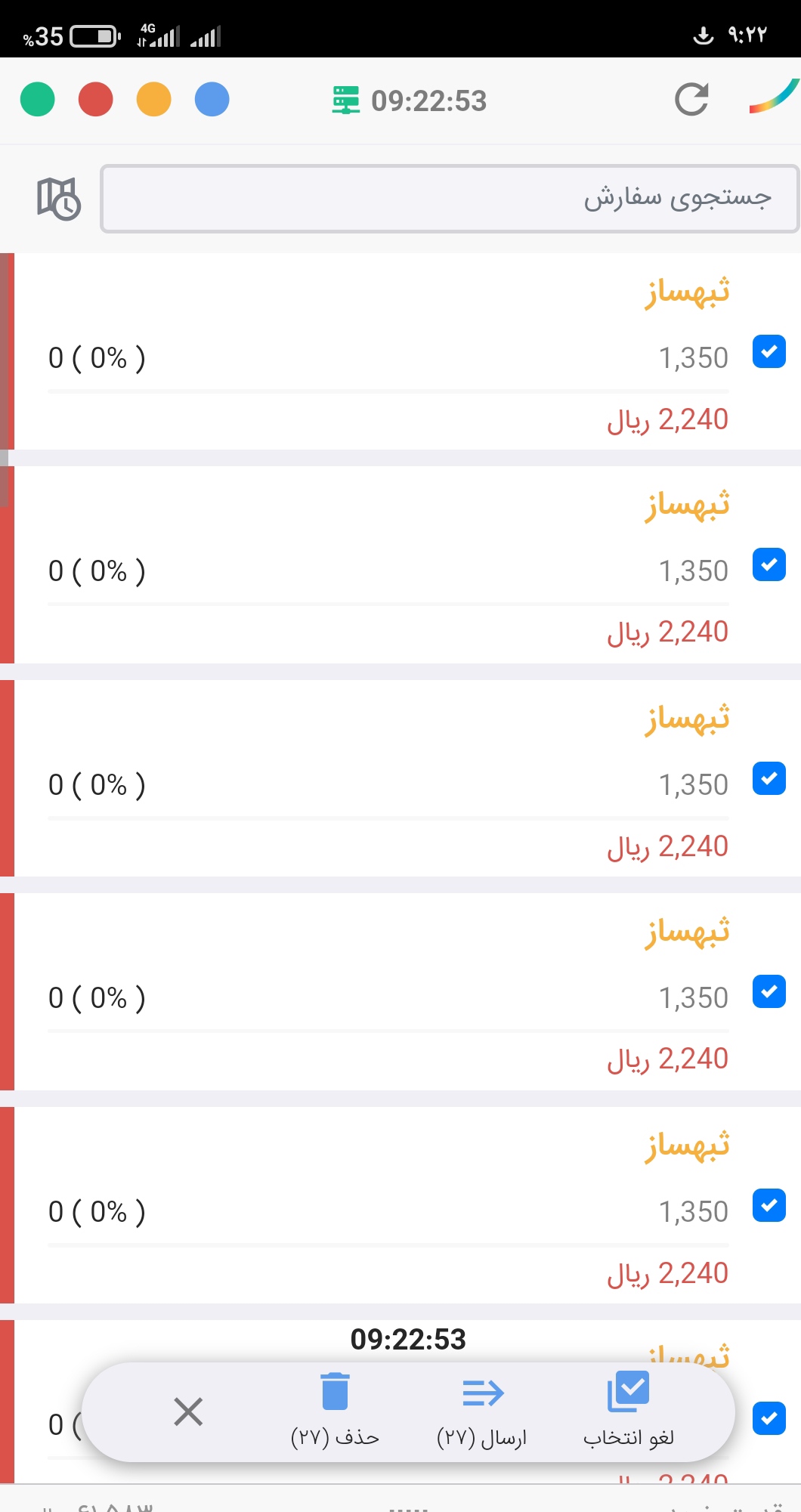
Task: Dismiss the selection action bar
Action: [188, 1411]
